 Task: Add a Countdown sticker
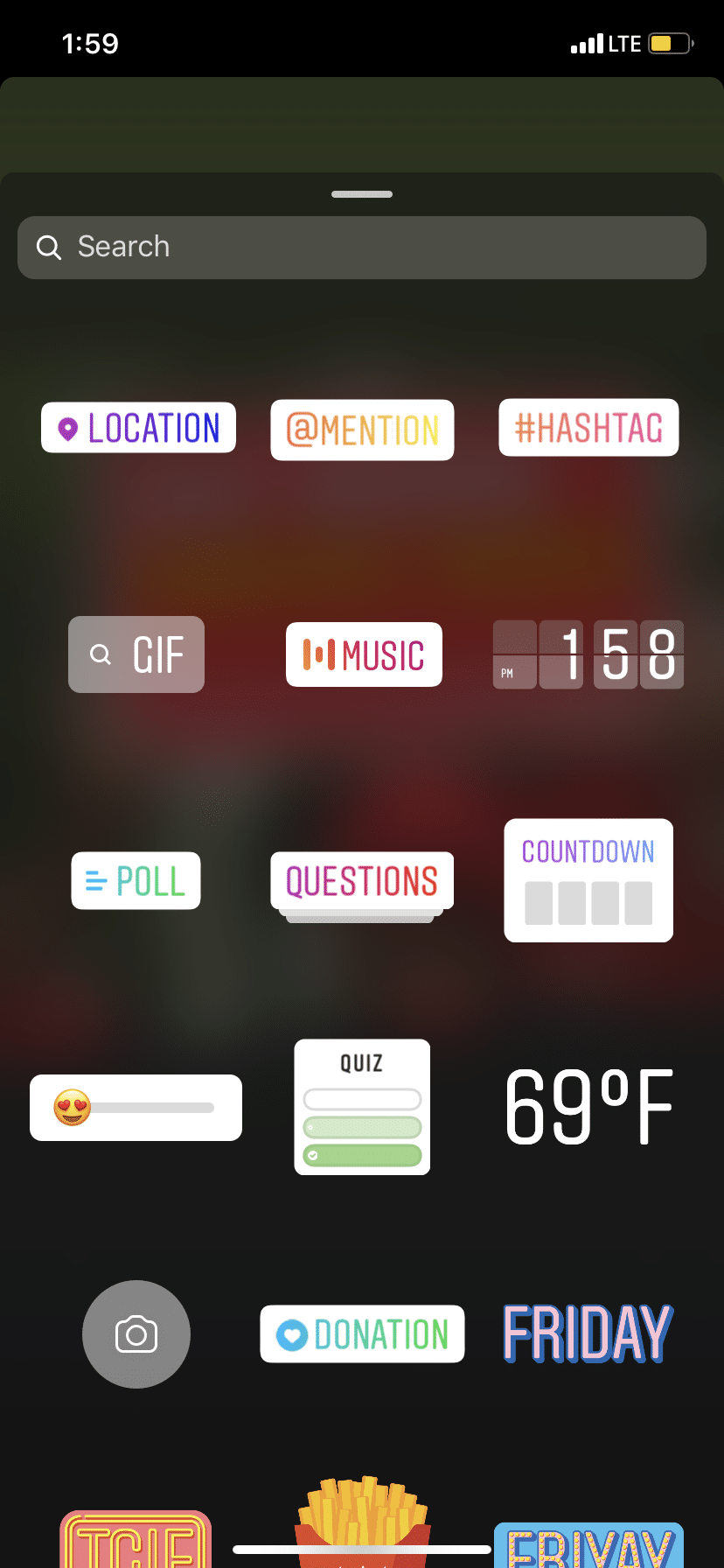588,880
